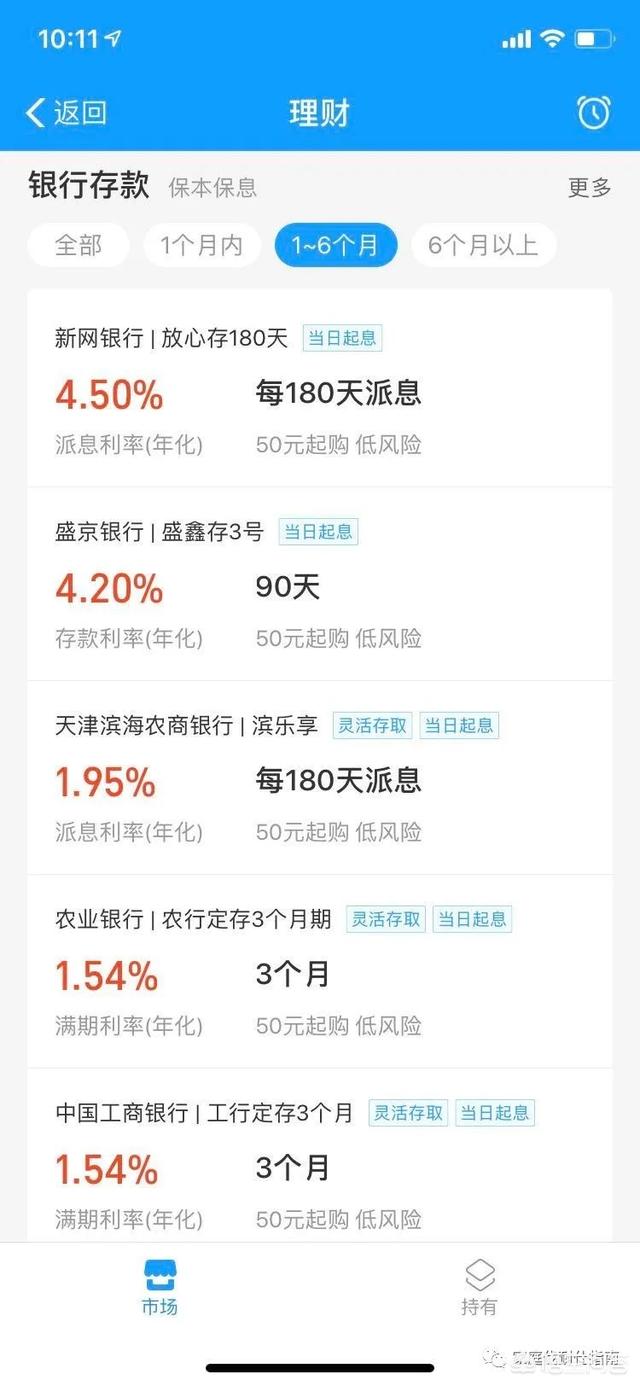640x1386 pixels.
Task: Select the 1~6个月 filter chip
Action: click(x=336, y=245)
